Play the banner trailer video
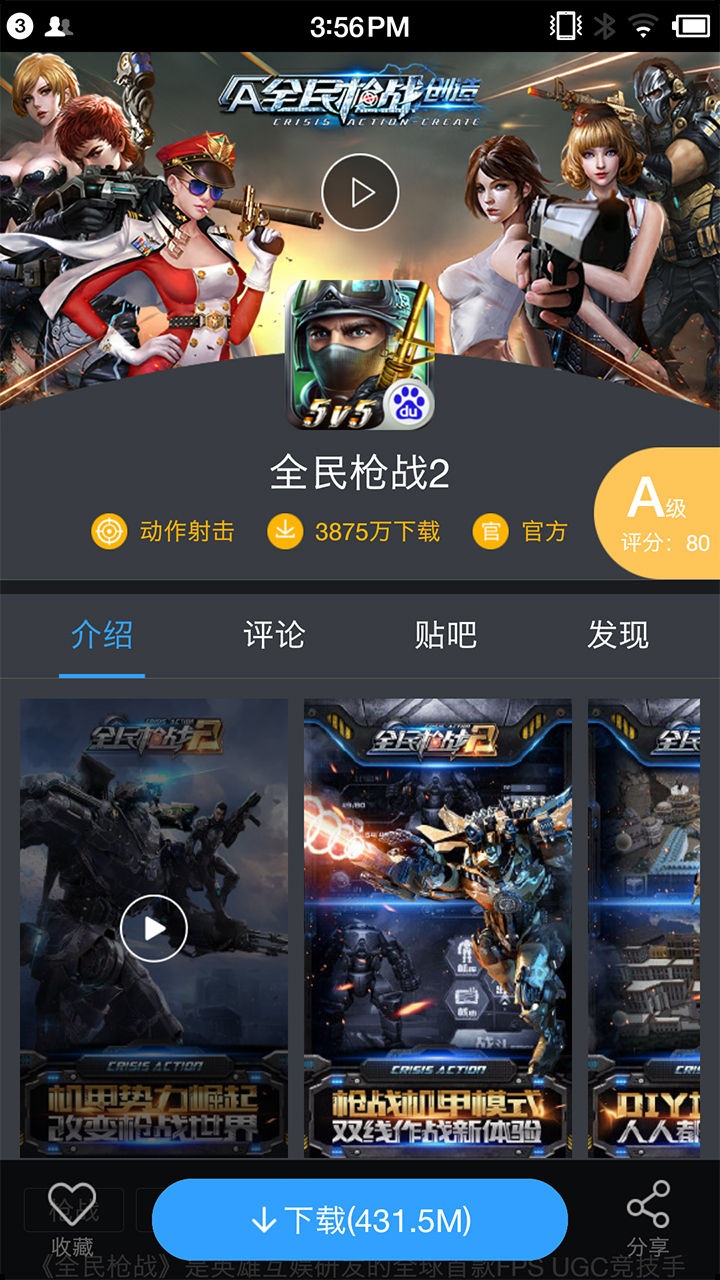This screenshot has width=720, height=1280. click(x=360, y=193)
